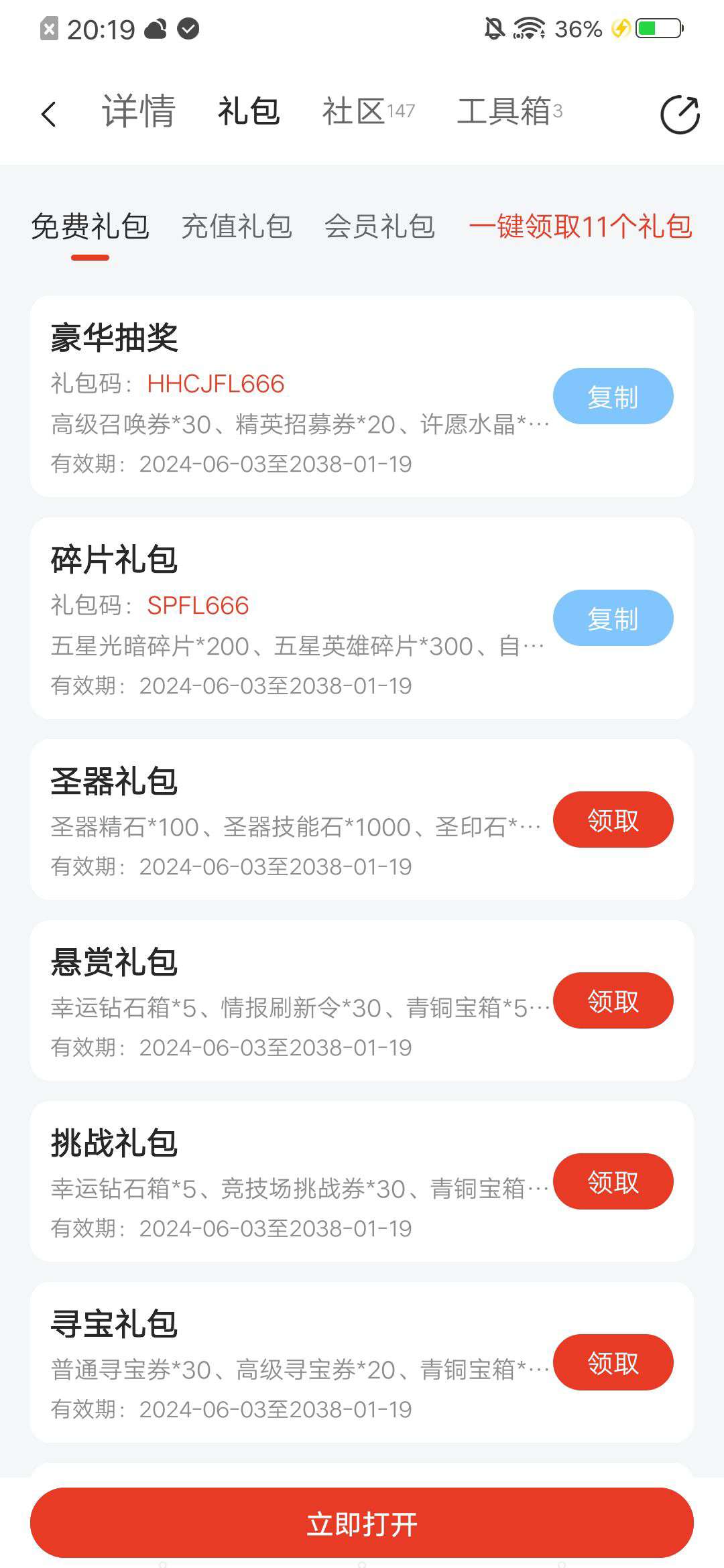Copy the 豪华抽奖 gift code
The height and width of the screenshot is (1568, 724).
coord(613,396)
